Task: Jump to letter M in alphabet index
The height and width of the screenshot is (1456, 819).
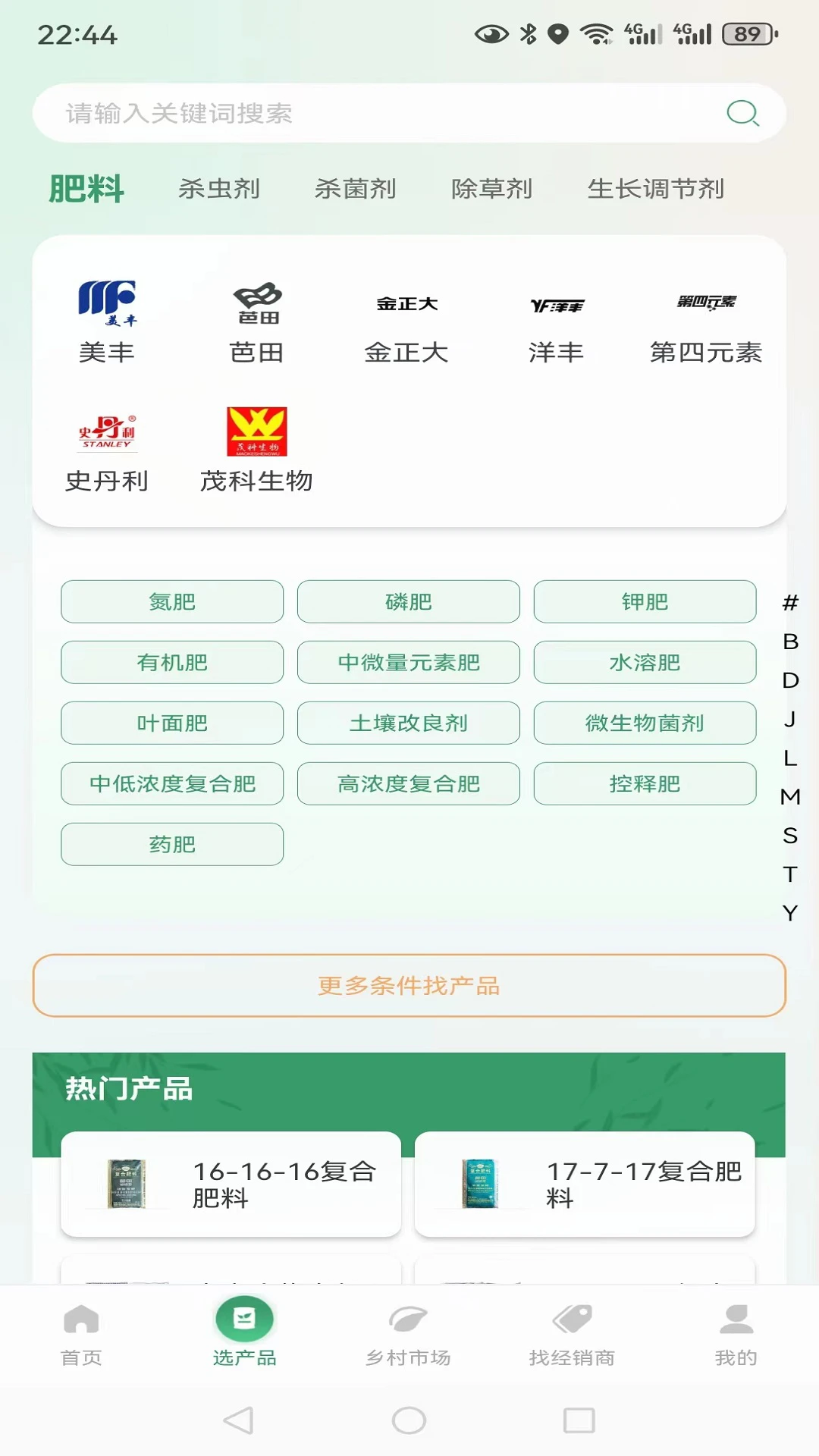Action: click(790, 797)
